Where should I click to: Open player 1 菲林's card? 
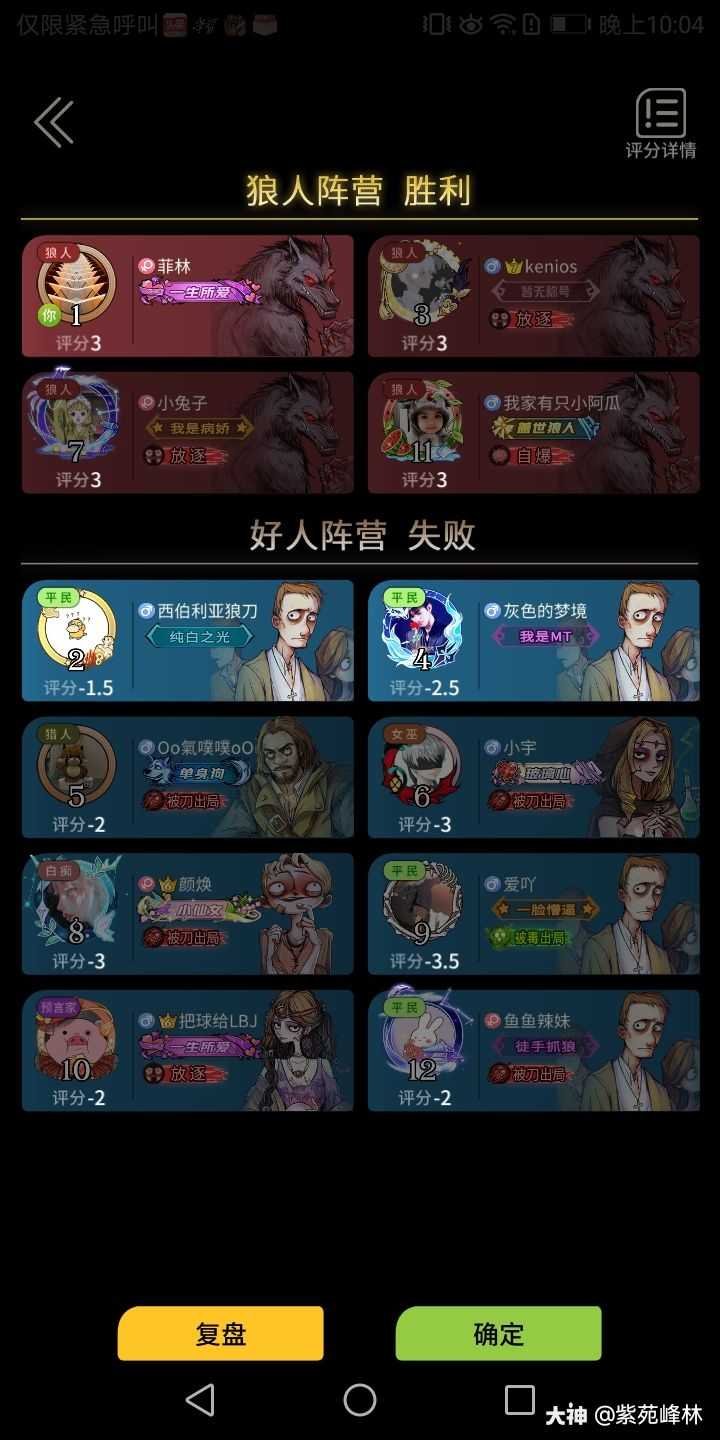point(187,296)
